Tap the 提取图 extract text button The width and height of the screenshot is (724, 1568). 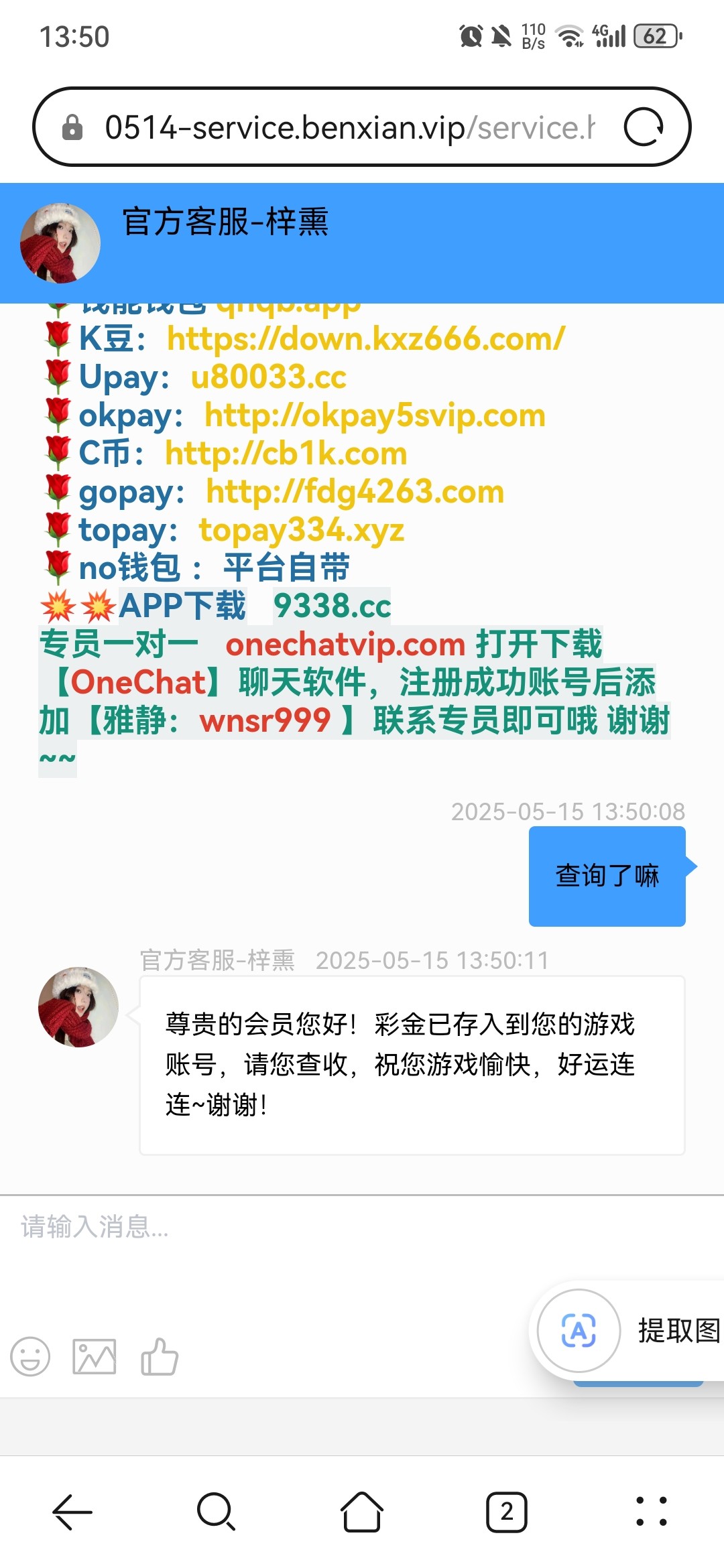[x=630, y=1331]
